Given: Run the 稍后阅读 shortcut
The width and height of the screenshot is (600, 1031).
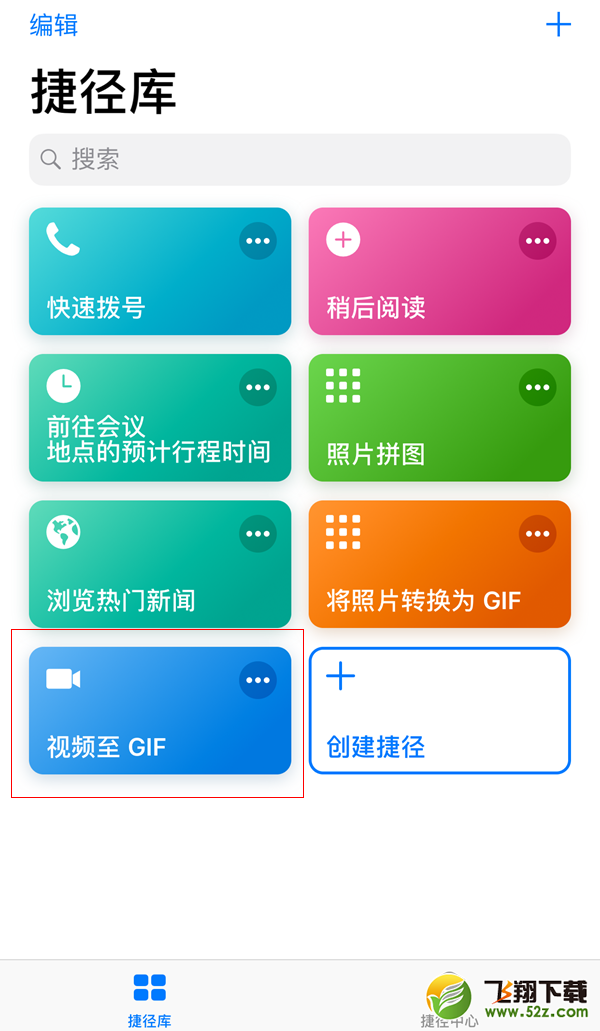Looking at the screenshot, I should pyautogui.click(x=440, y=272).
